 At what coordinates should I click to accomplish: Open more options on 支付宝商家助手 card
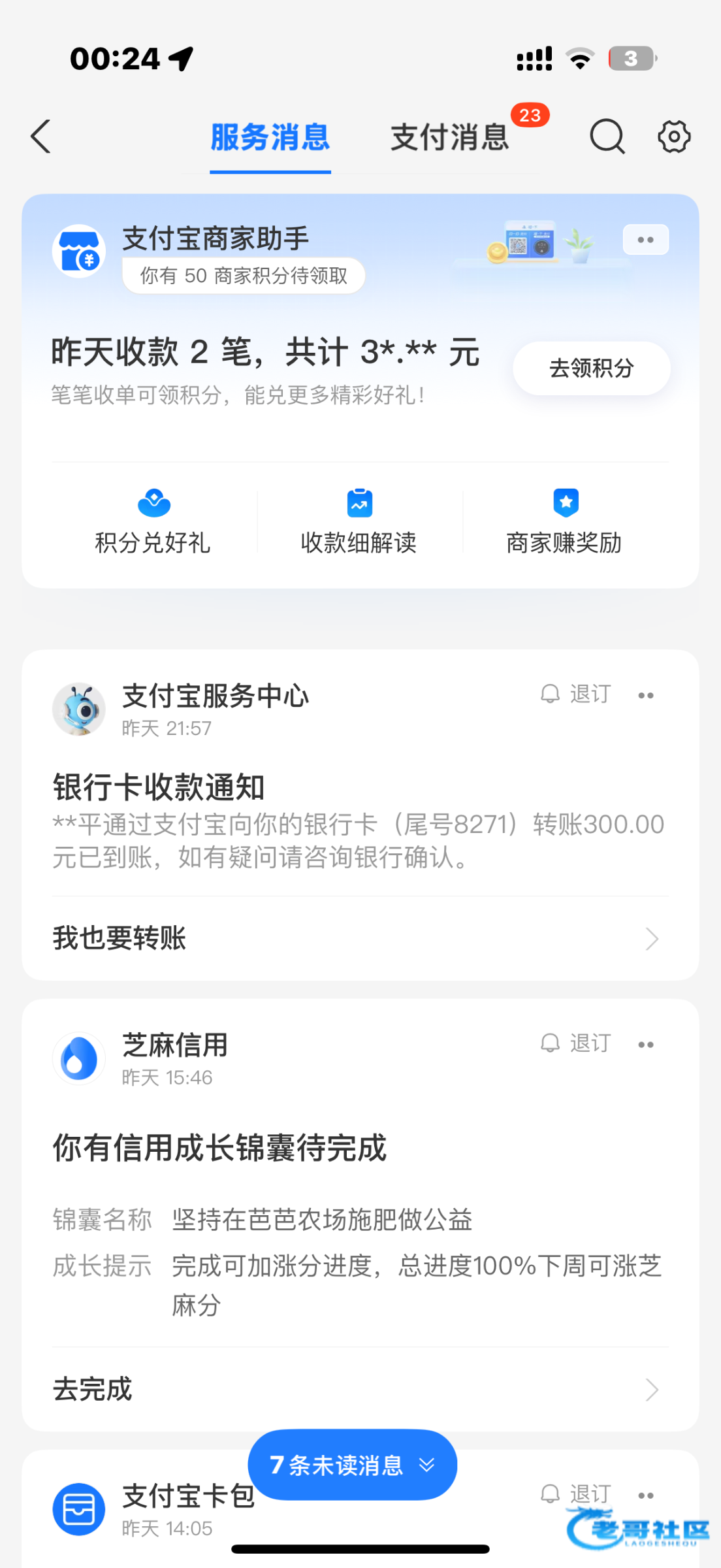pyautogui.click(x=645, y=240)
